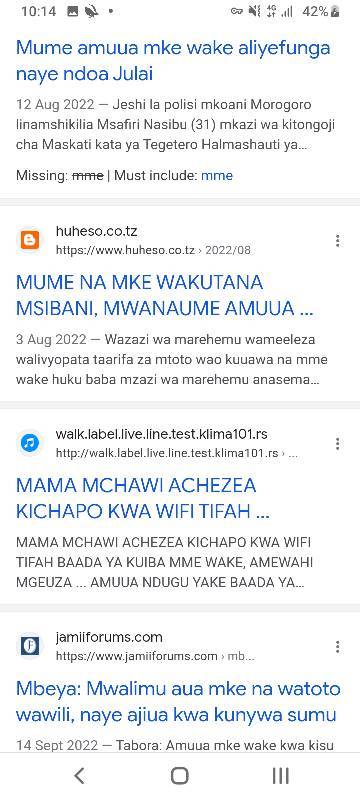Open options for the klima101.rs result
Screen dimensions: 360x800
[x=337, y=444]
